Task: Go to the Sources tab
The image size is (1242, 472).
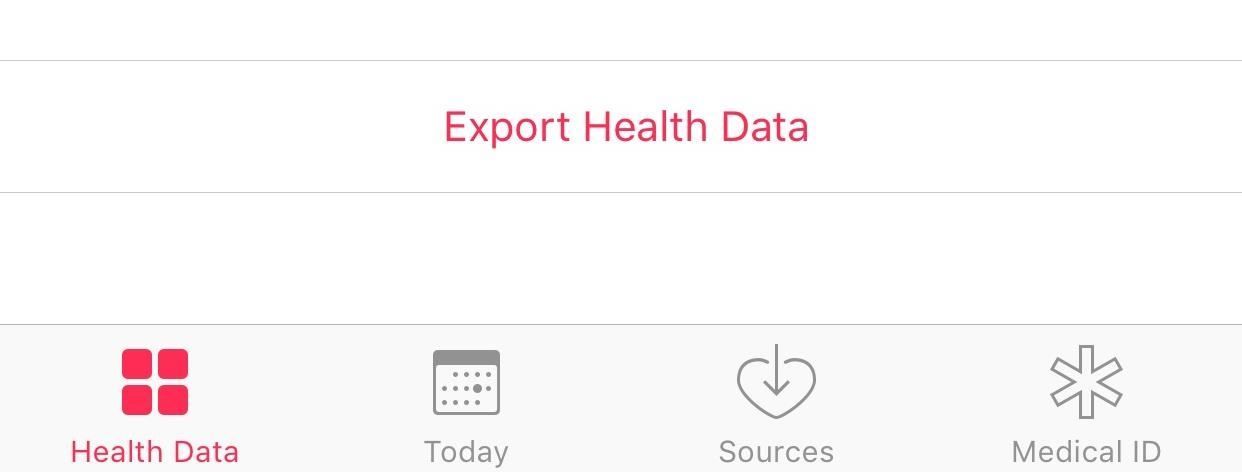Action: click(x=776, y=400)
